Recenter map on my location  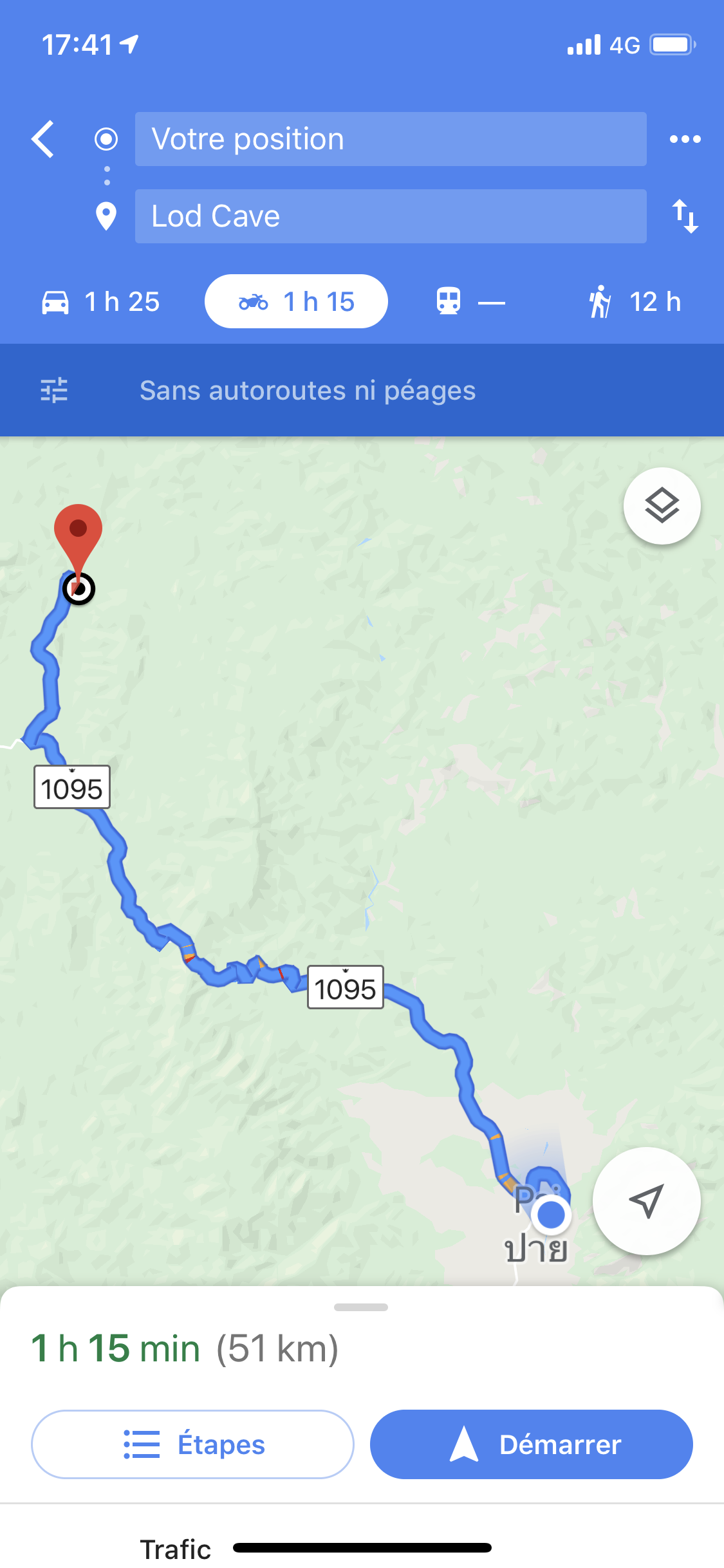coord(646,1201)
